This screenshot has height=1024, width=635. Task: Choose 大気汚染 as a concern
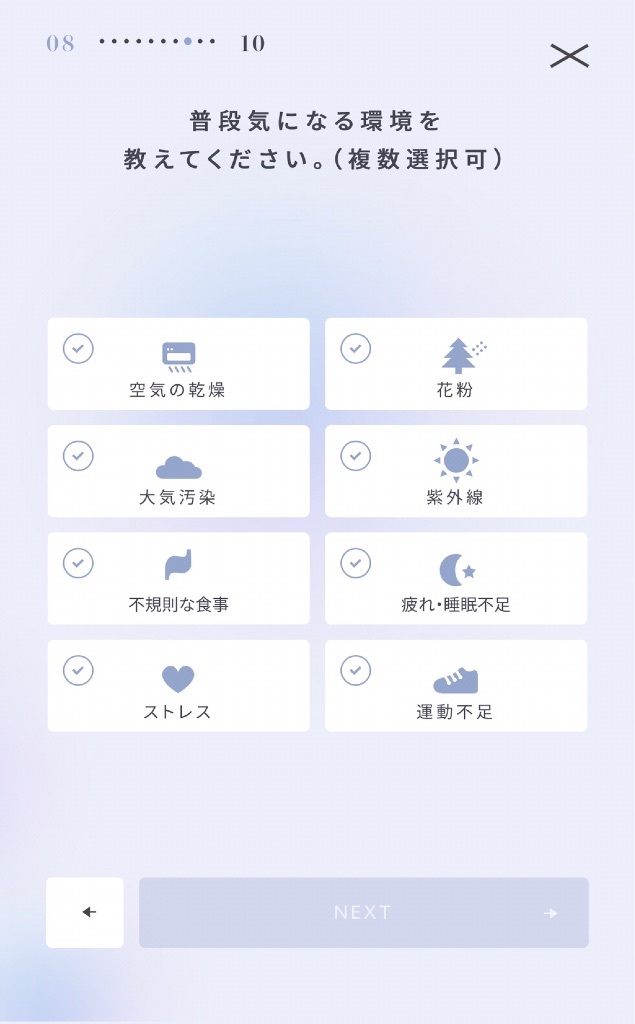(x=178, y=471)
